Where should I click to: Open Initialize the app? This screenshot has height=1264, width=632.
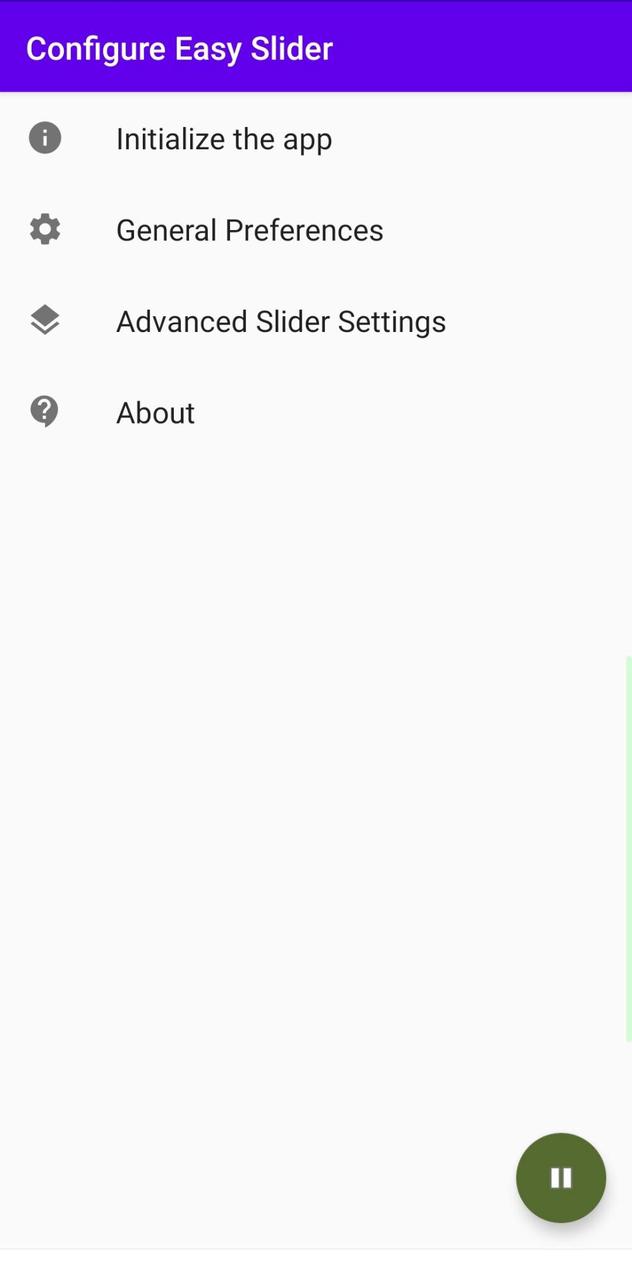pos(224,139)
